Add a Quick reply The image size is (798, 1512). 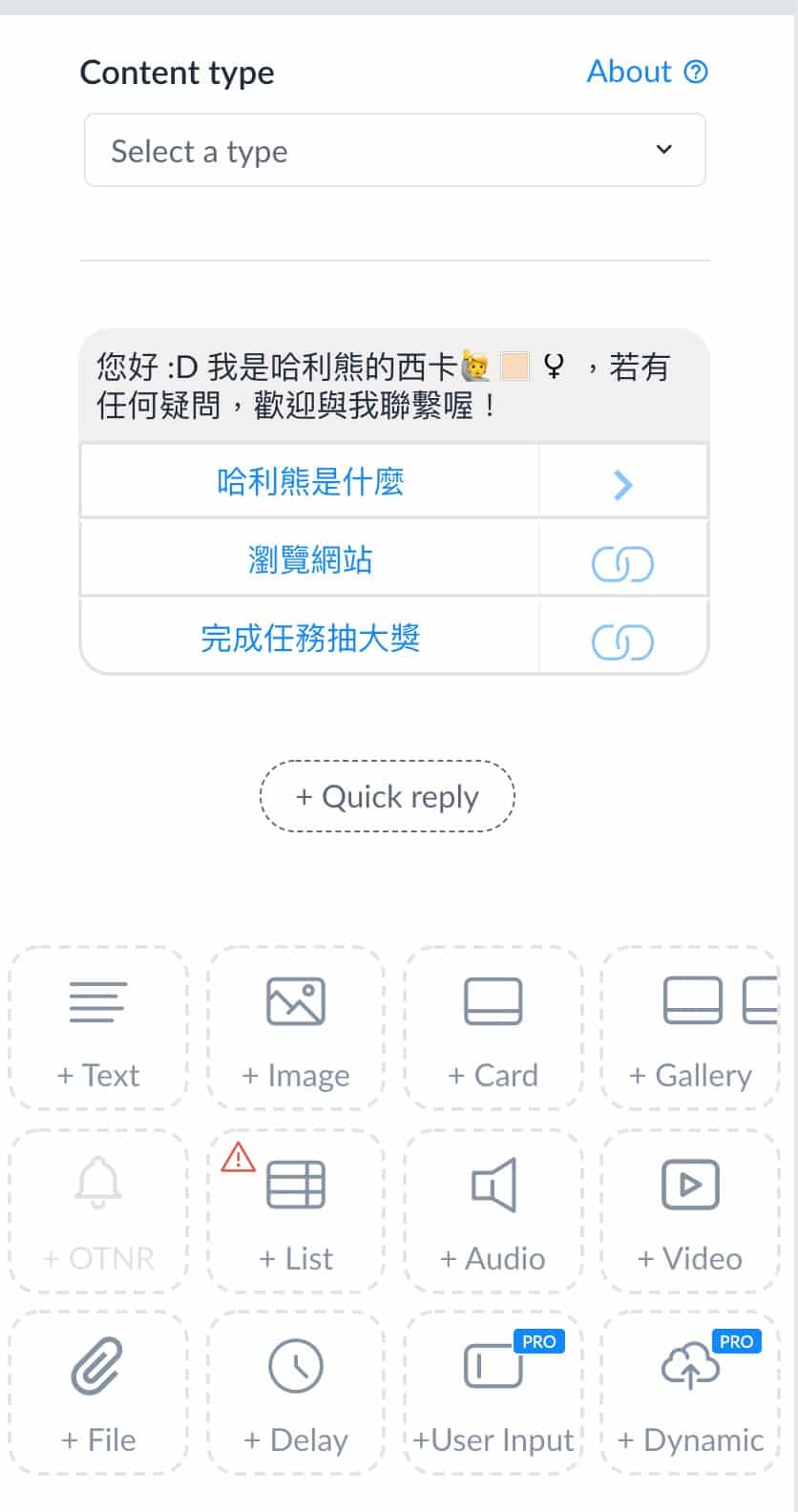pos(387,796)
